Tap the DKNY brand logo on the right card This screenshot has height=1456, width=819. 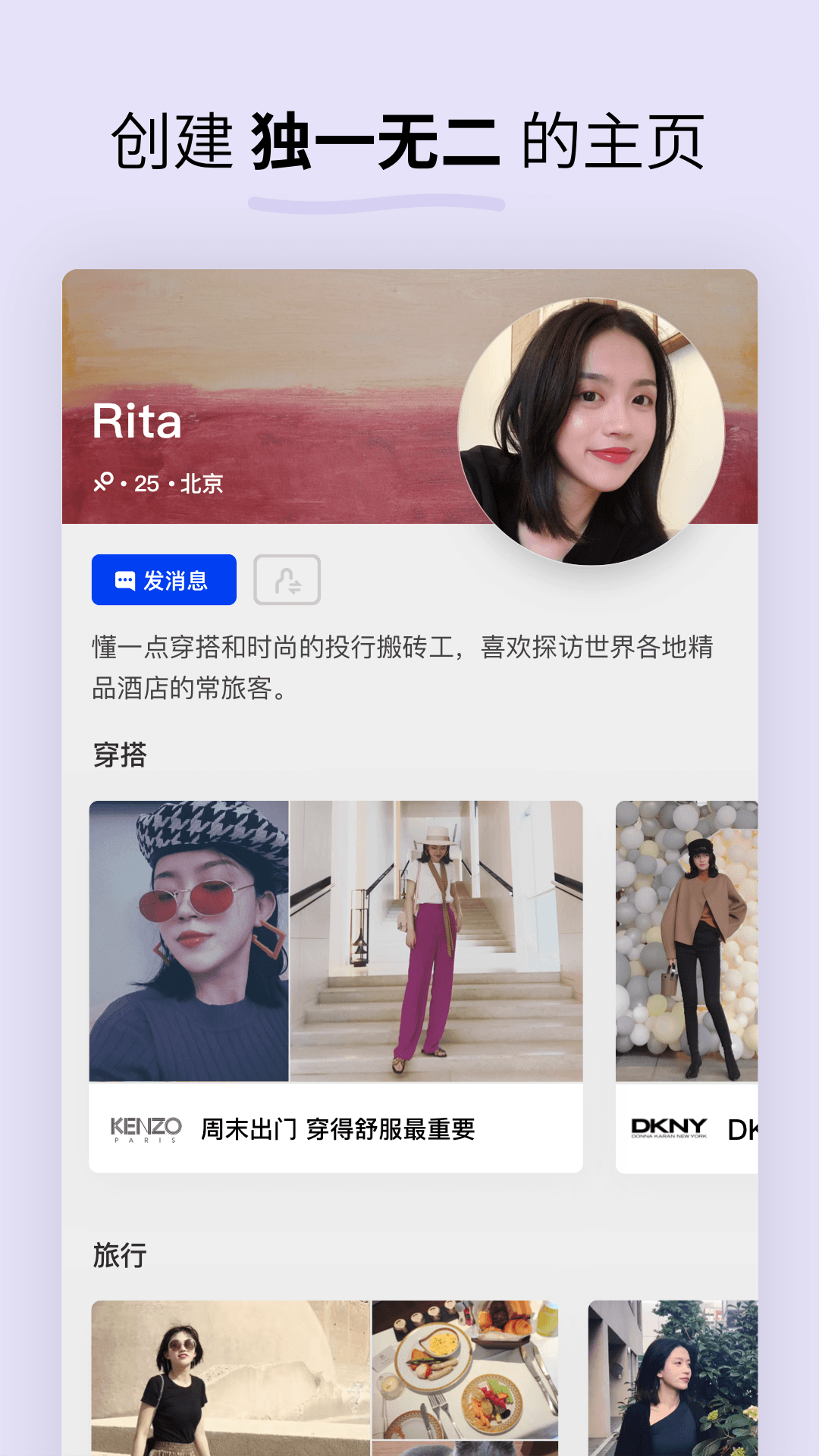(670, 1128)
